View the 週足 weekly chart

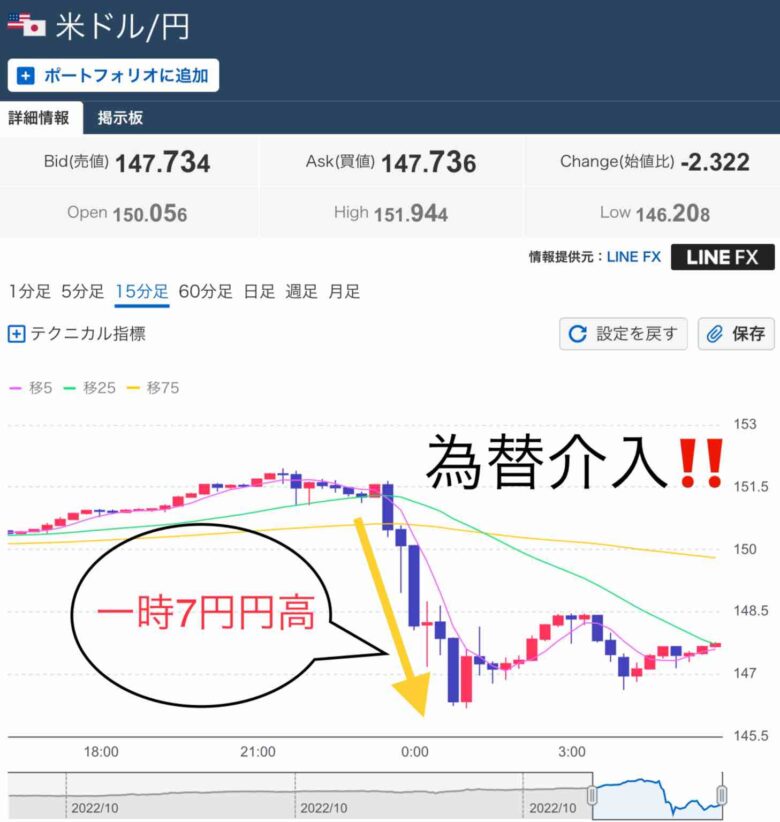[x=301, y=292]
